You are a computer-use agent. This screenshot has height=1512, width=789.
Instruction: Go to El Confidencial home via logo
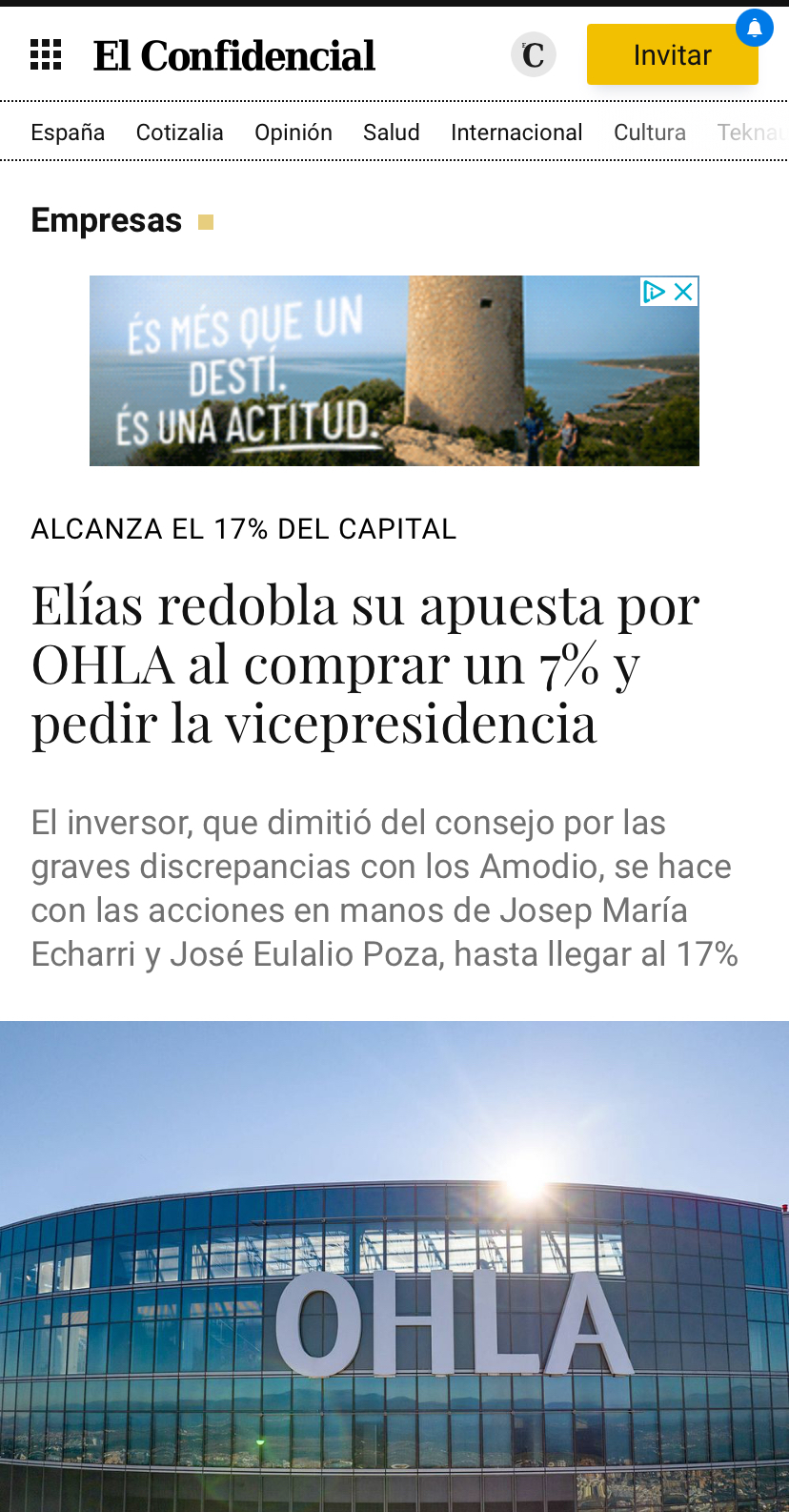[234, 55]
